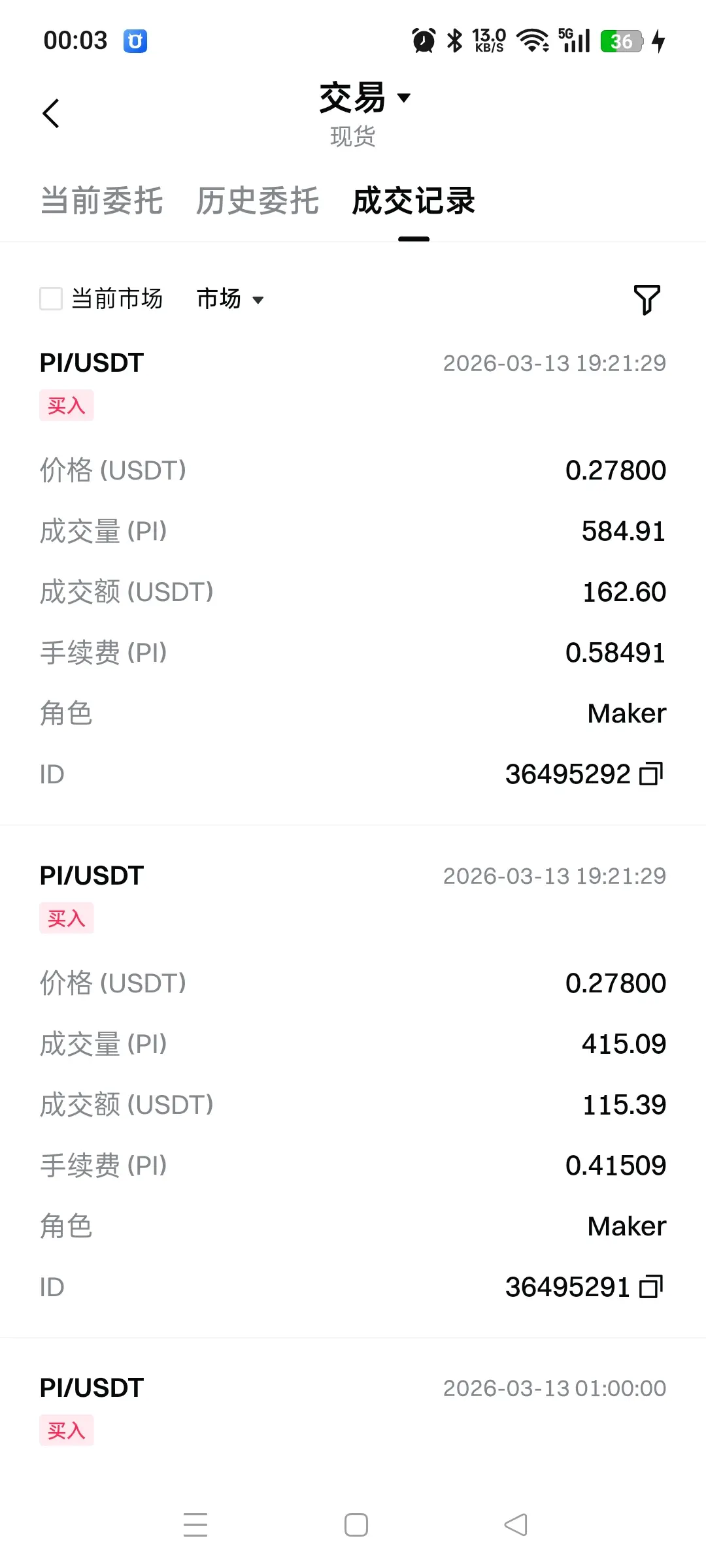The image size is (706, 1568).
Task: Go back using the top-left arrow
Action: point(51,114)
